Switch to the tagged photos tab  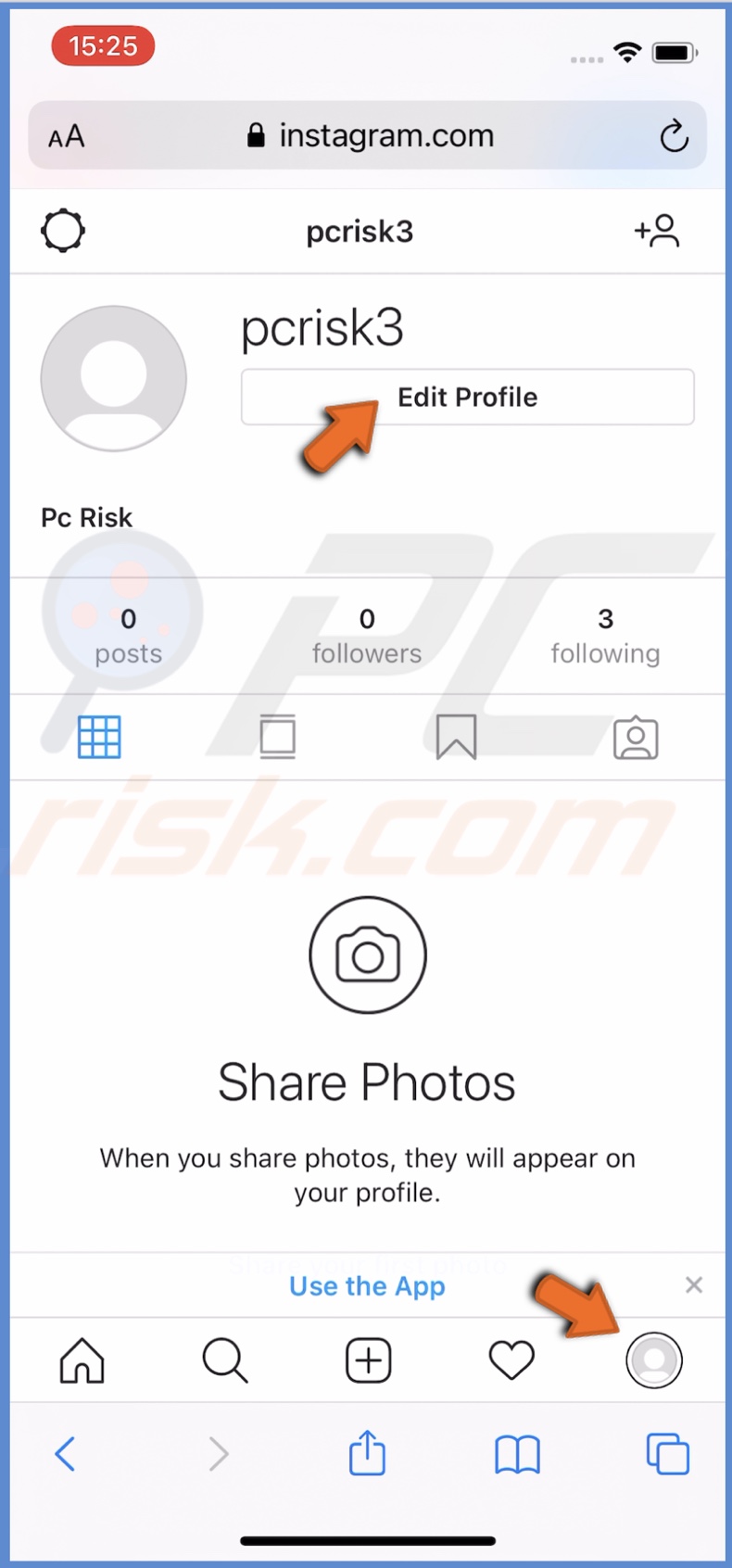tap(636, 737)
